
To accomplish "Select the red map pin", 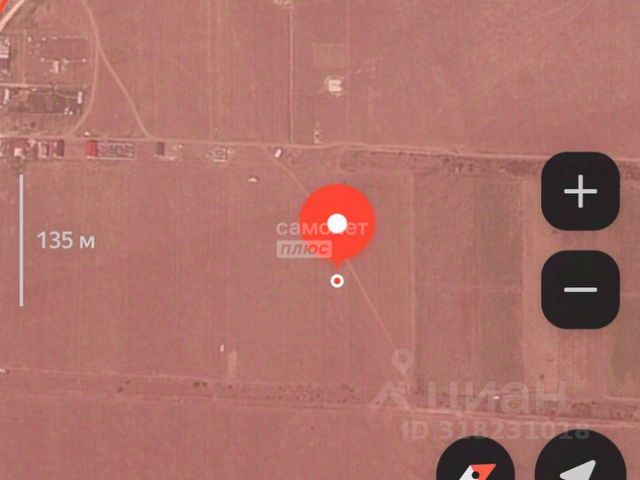I will pos(338,221).
